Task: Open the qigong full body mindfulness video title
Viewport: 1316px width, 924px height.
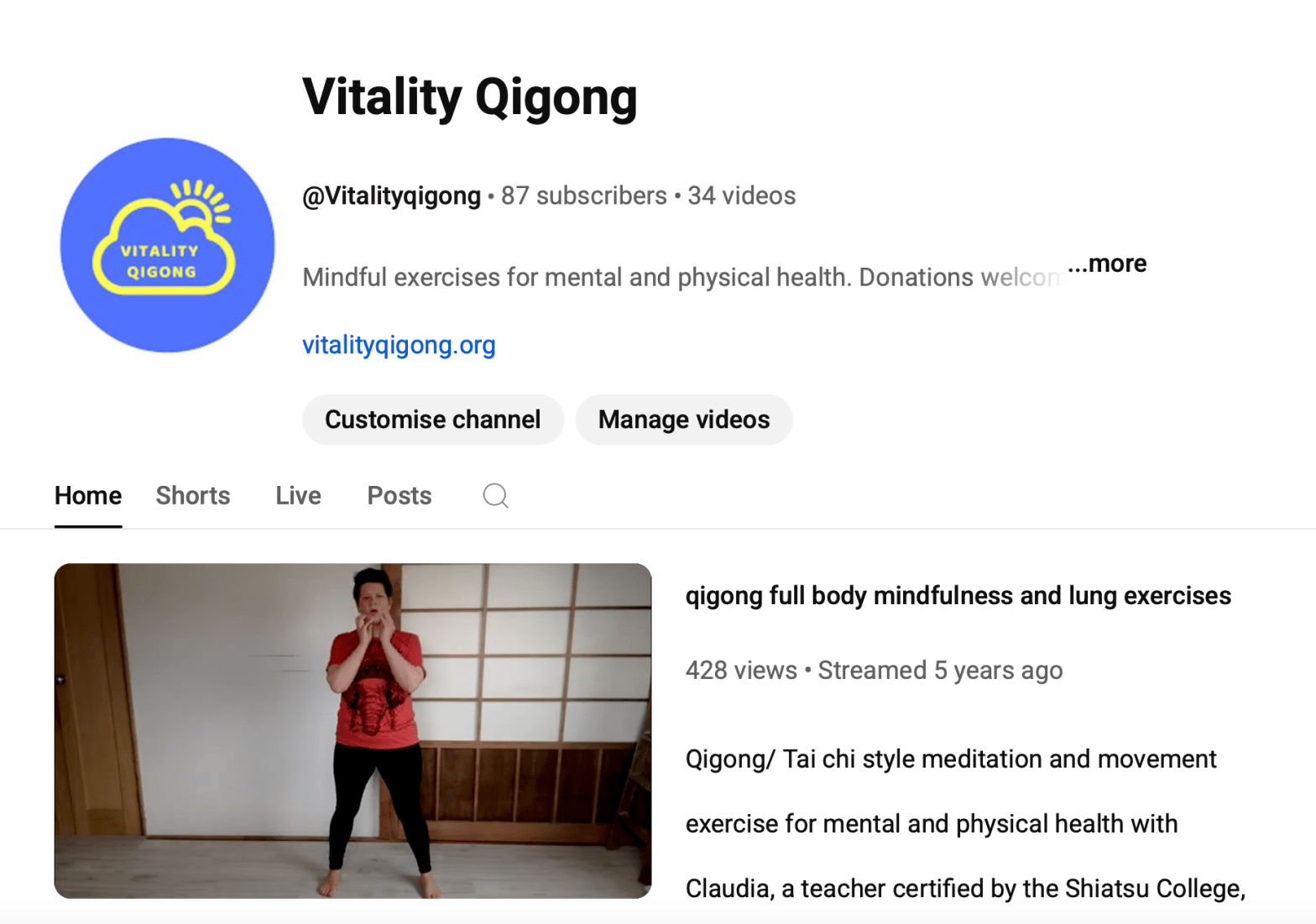Action: click(x=958, y=596)
